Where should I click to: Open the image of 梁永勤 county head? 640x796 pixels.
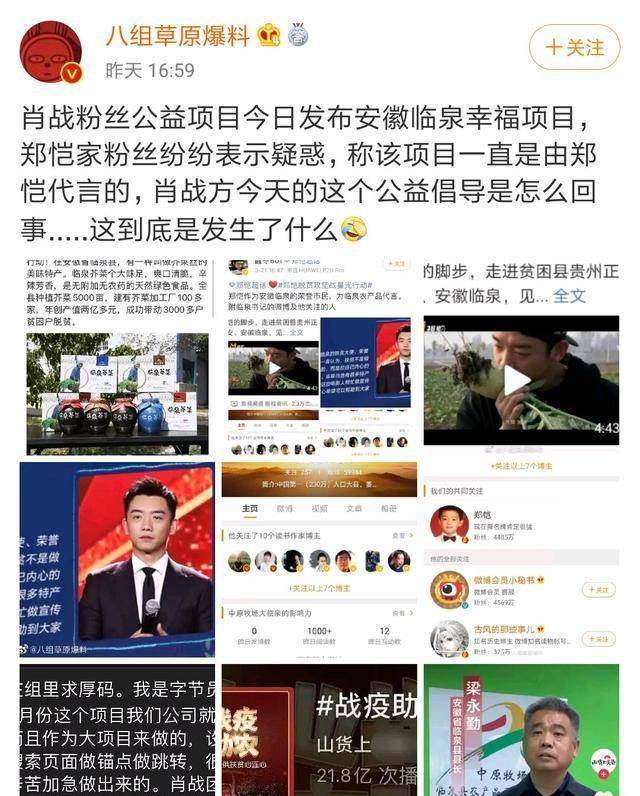tap(520, 730)
